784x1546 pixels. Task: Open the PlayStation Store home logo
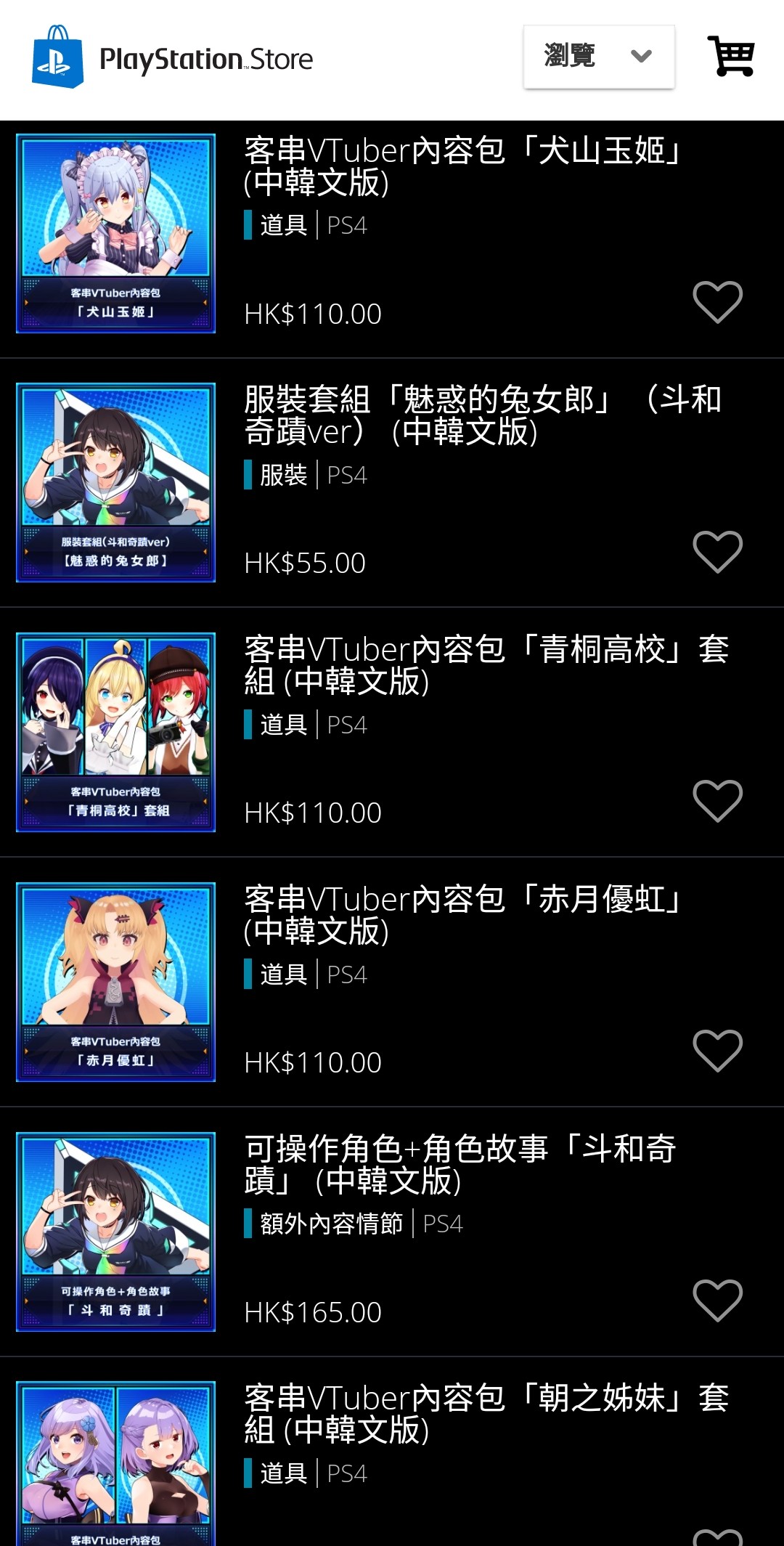point(173,58)
